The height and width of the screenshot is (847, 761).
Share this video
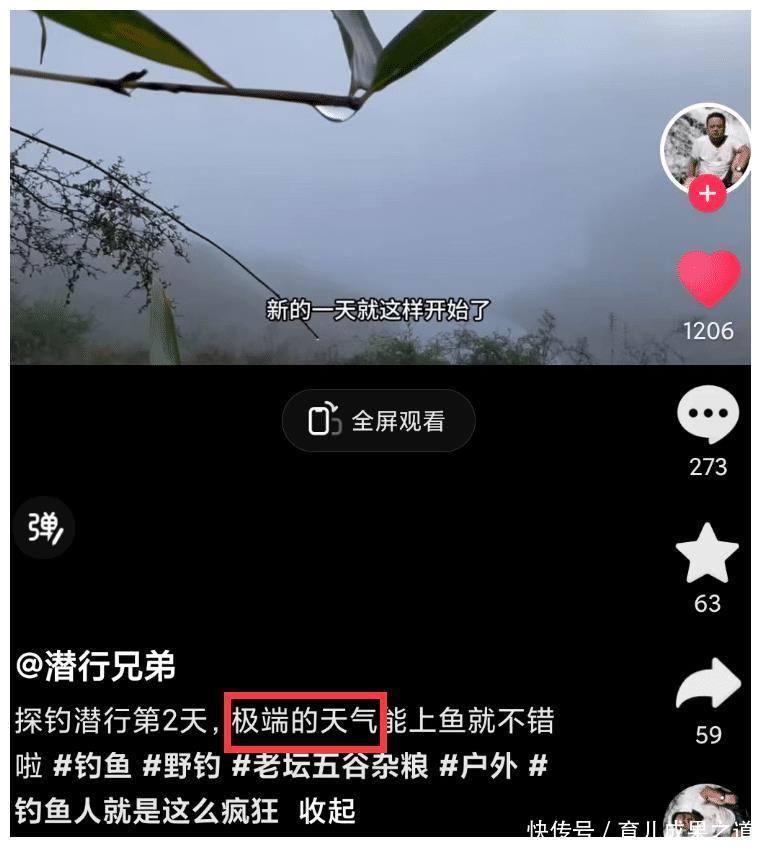click(707, 688)
